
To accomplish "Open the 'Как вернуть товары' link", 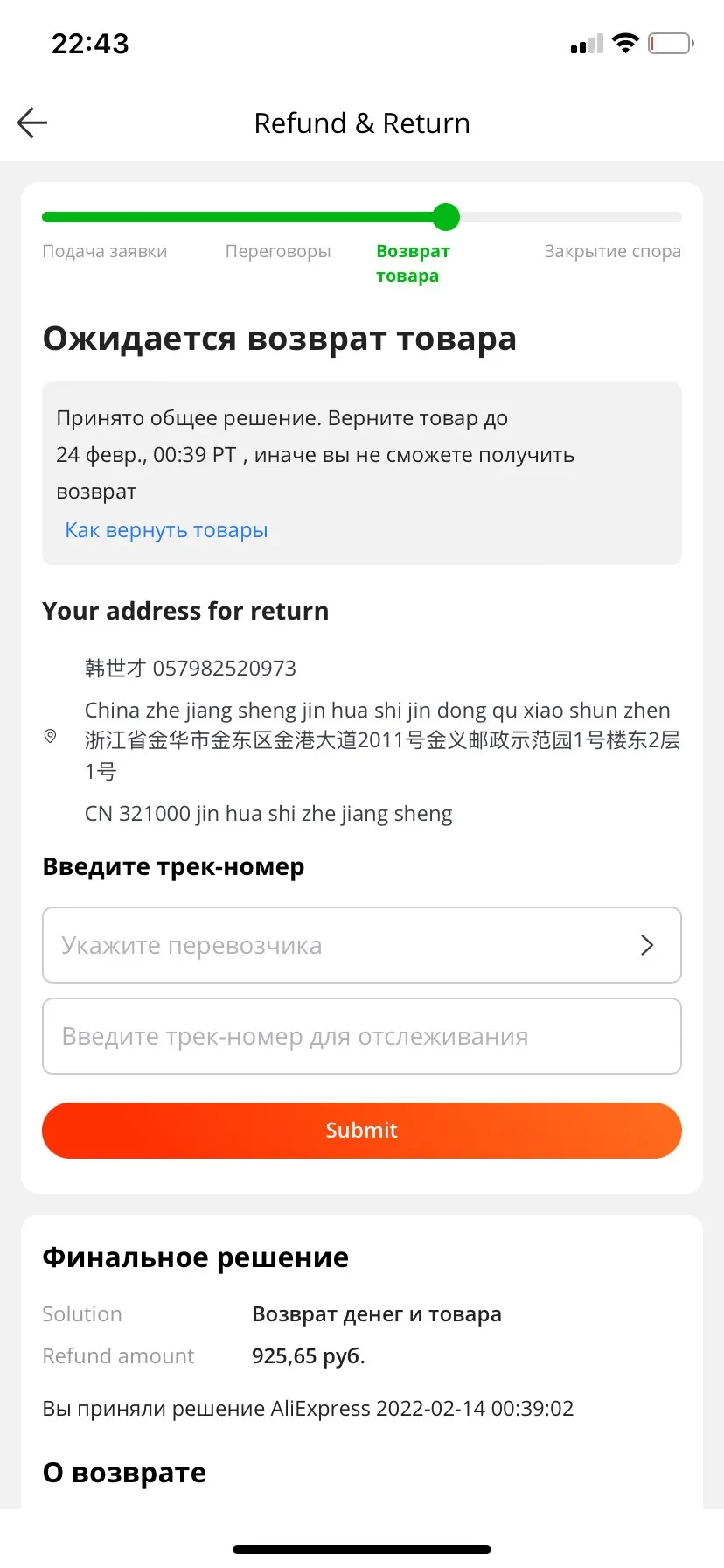I will pyautogui.click(x=166, y=530).
